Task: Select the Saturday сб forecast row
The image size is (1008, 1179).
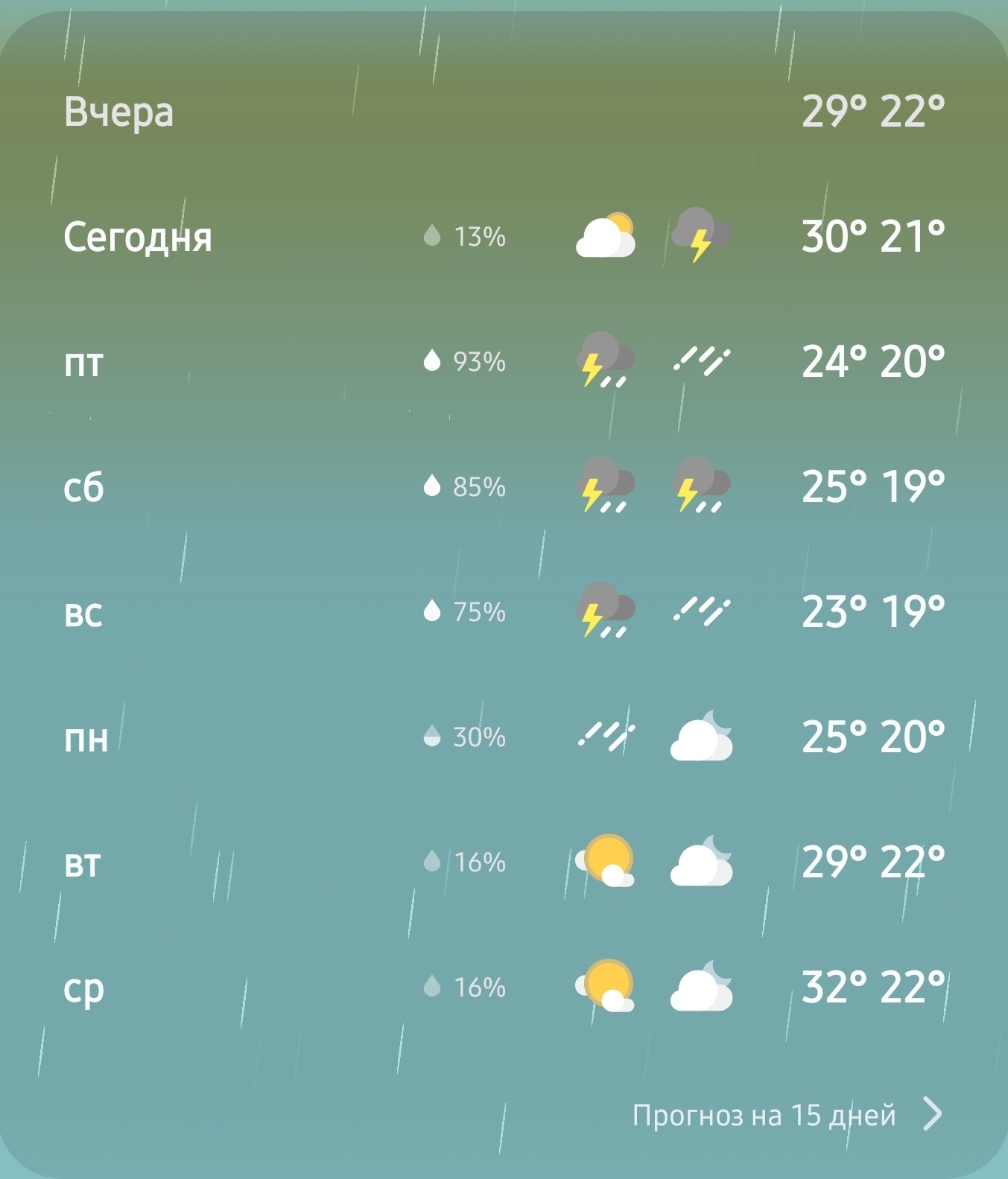Action: click(x=504, y=487)
